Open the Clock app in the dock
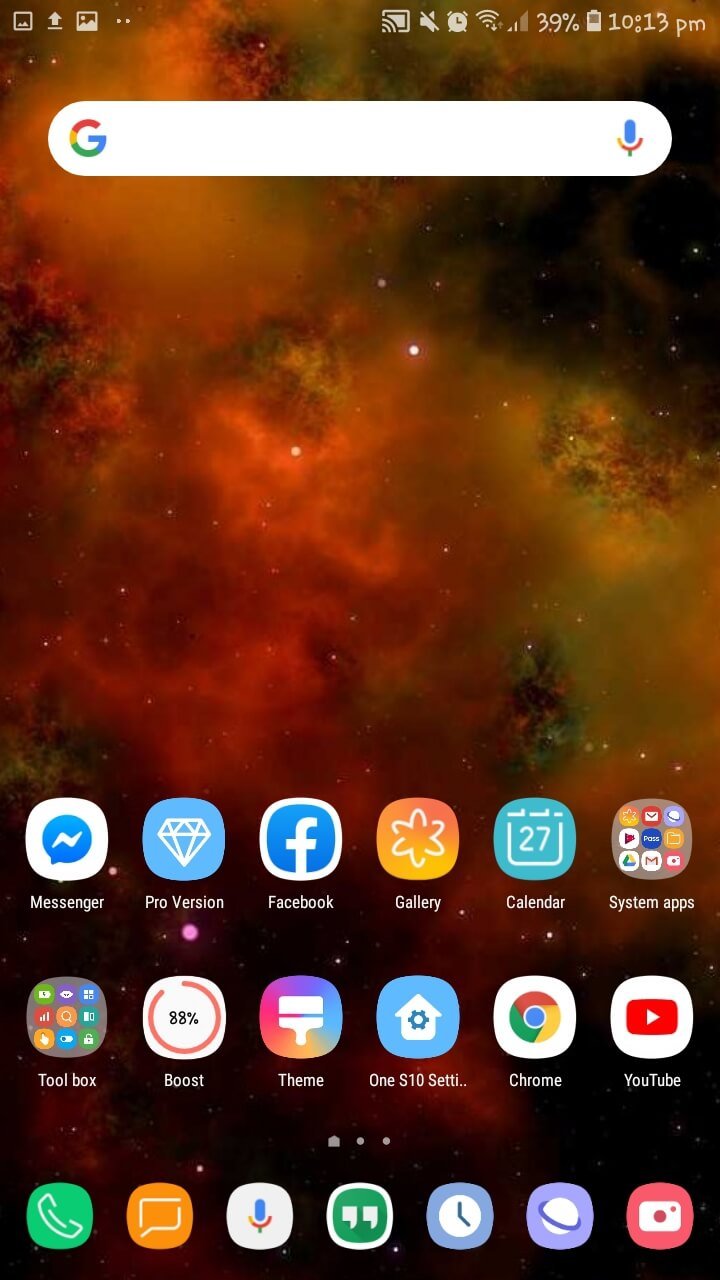 (460, 1216)
